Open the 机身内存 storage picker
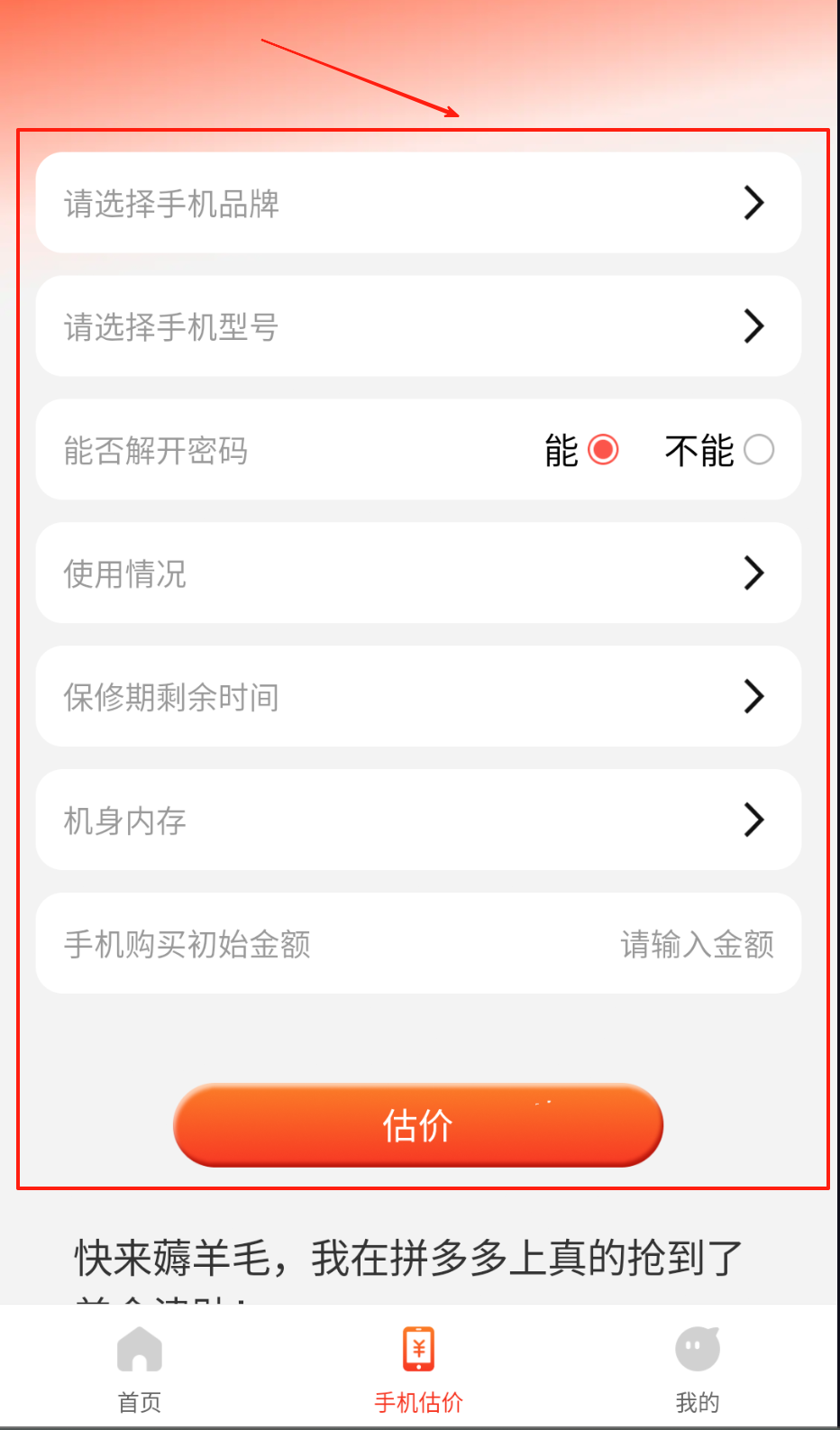This screenshot has width=840, height=1430. pos(418,820)
